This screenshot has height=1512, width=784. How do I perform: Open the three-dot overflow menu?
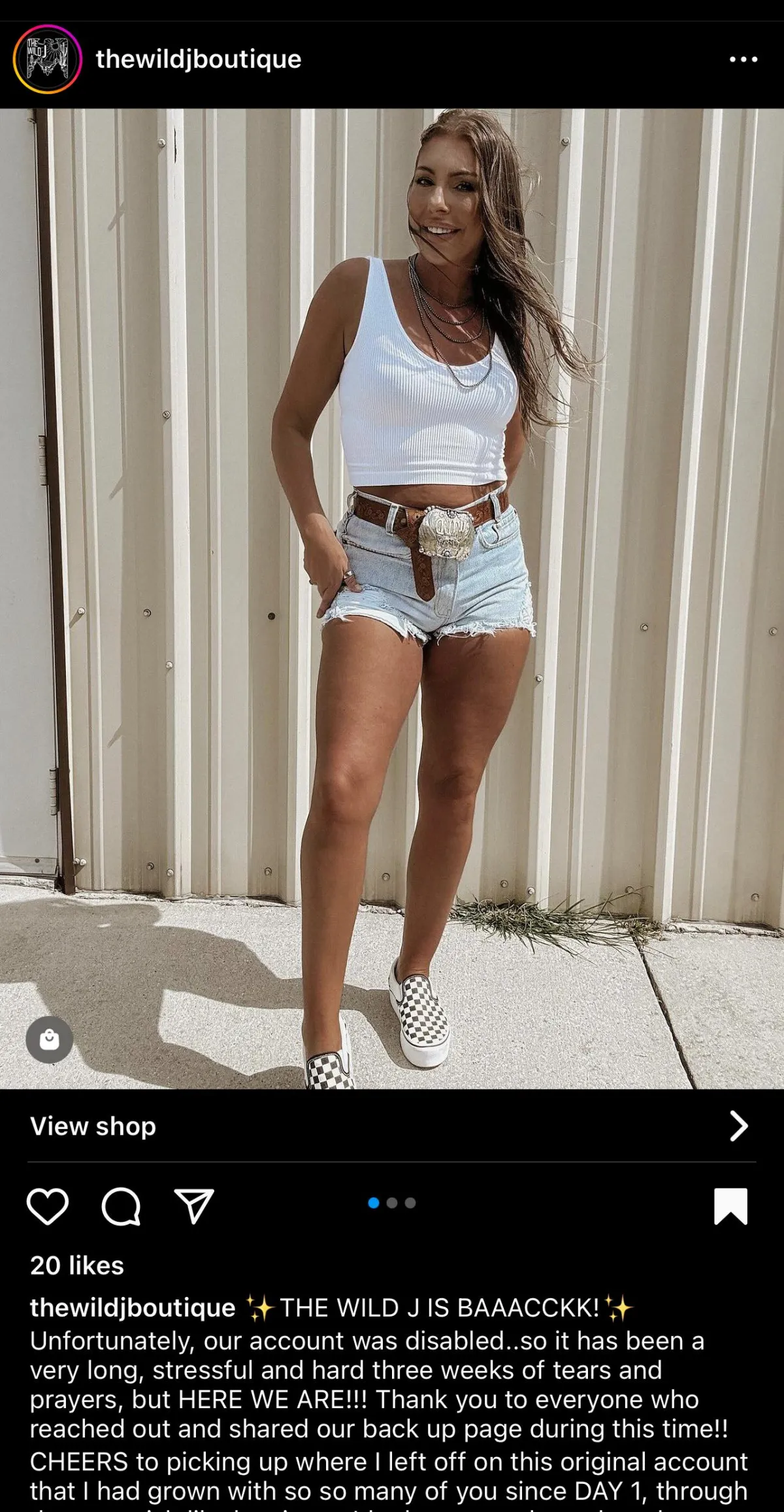pyautogui.click(x=743, y=59)
